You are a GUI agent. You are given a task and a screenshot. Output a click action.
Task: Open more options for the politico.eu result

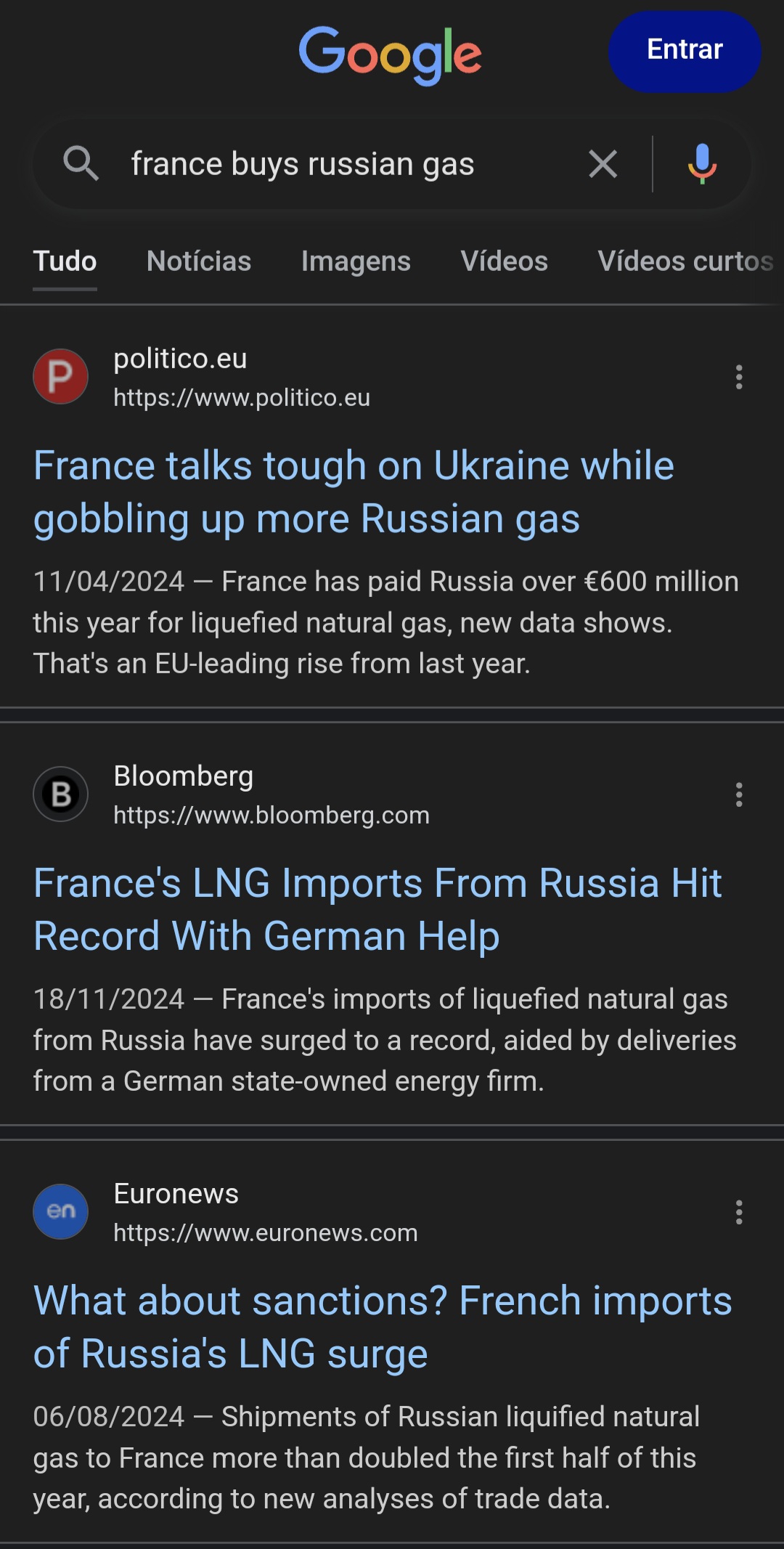[739, 377]
